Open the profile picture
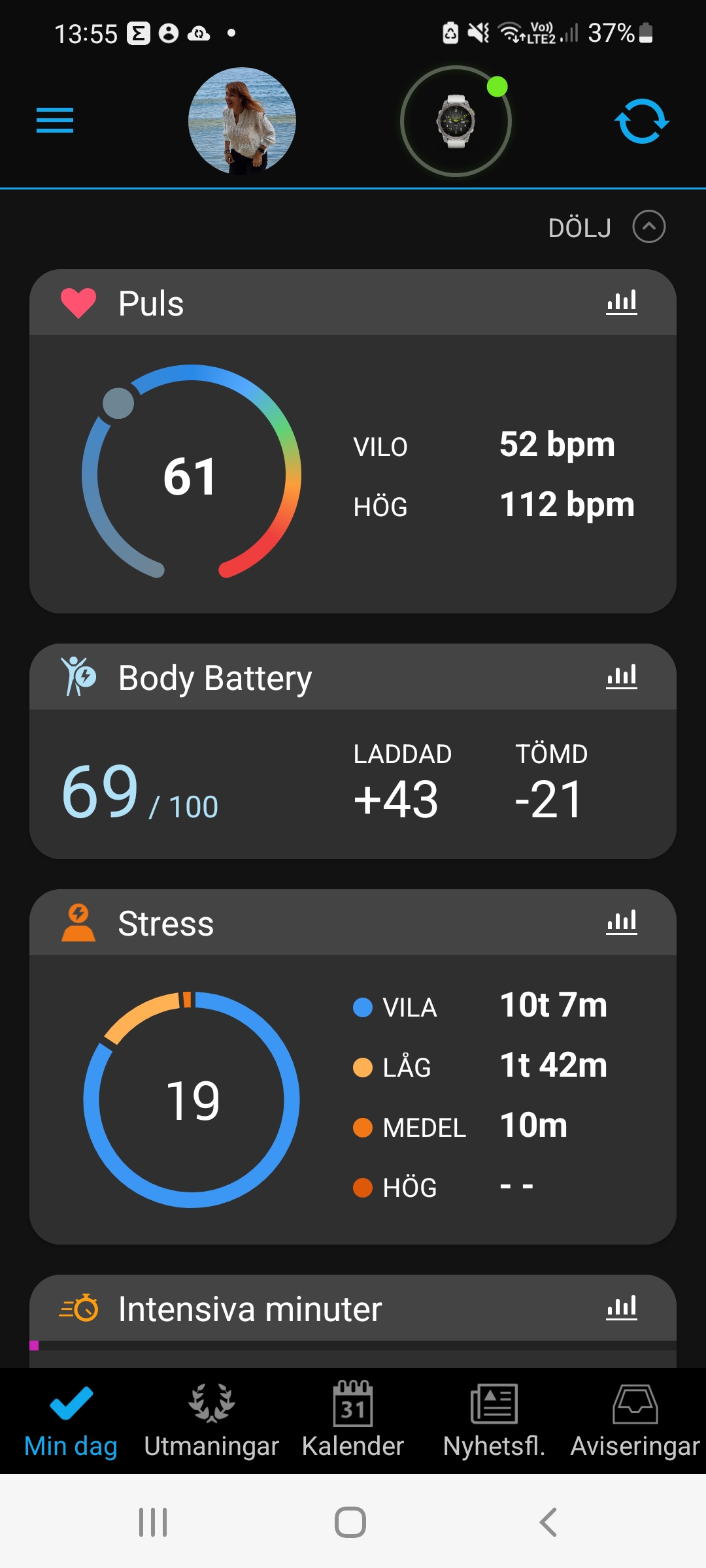 coord(242,121)
